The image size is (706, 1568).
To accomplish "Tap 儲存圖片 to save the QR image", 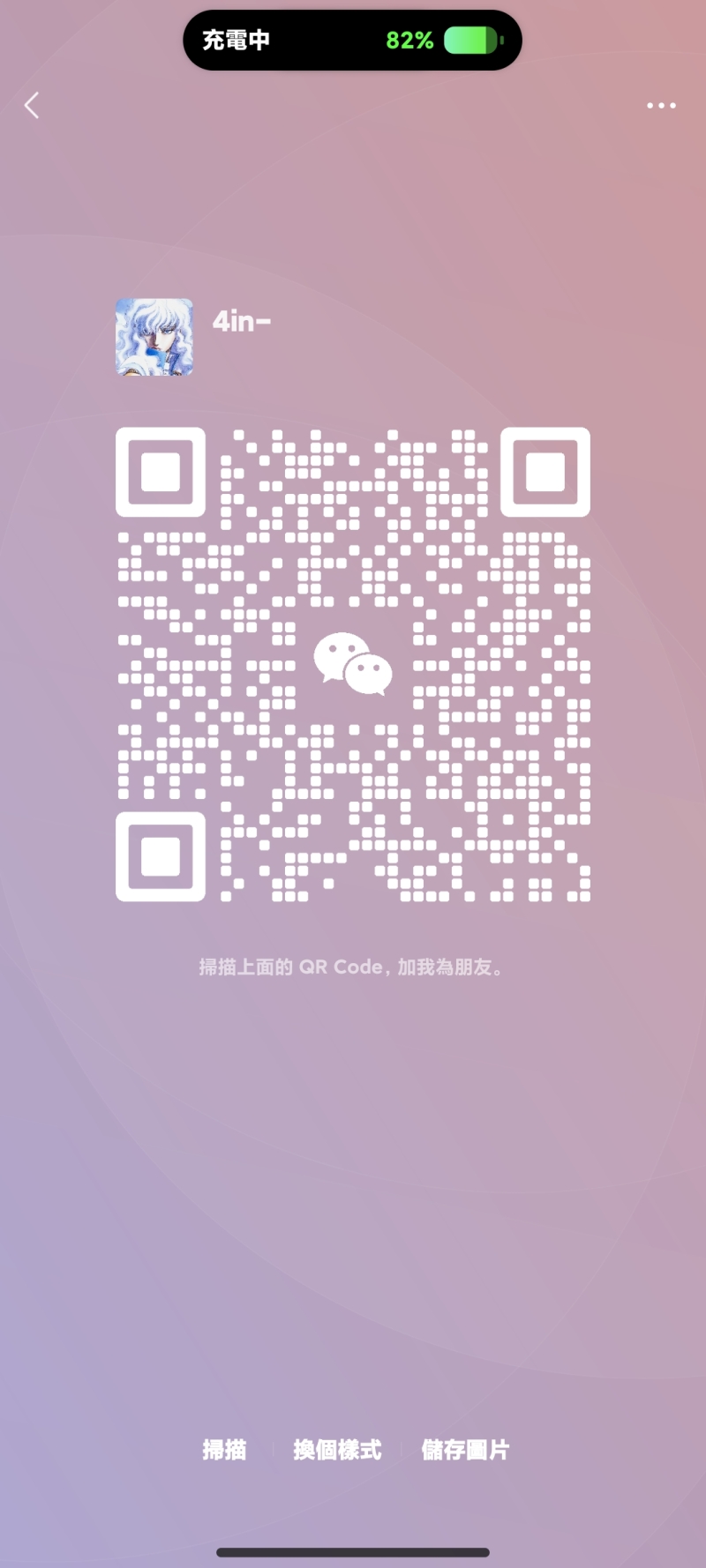I will (465, 1450).
